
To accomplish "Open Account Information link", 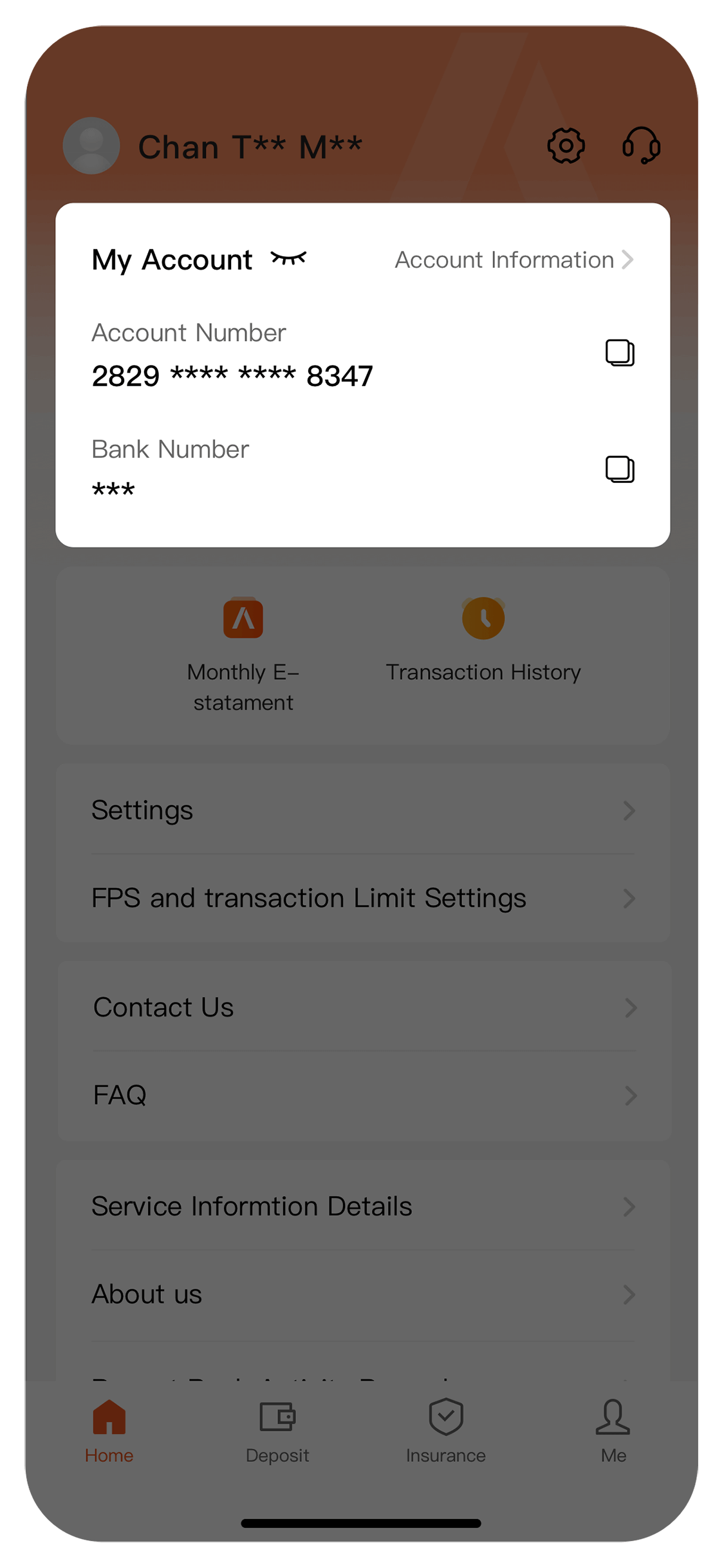I will click(x=514, y=260).
